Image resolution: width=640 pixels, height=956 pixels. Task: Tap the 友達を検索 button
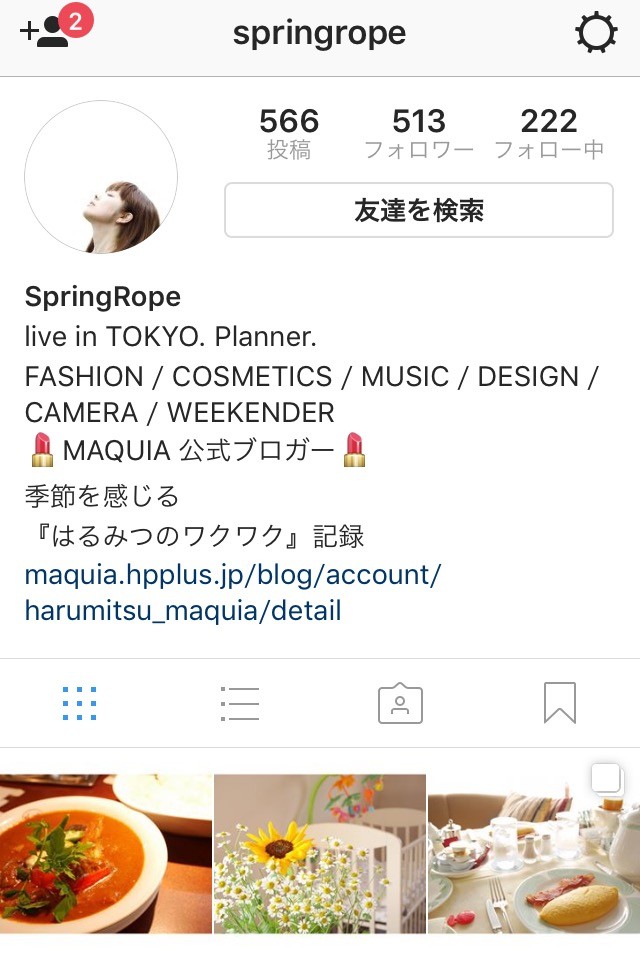(x=418, y=210)
